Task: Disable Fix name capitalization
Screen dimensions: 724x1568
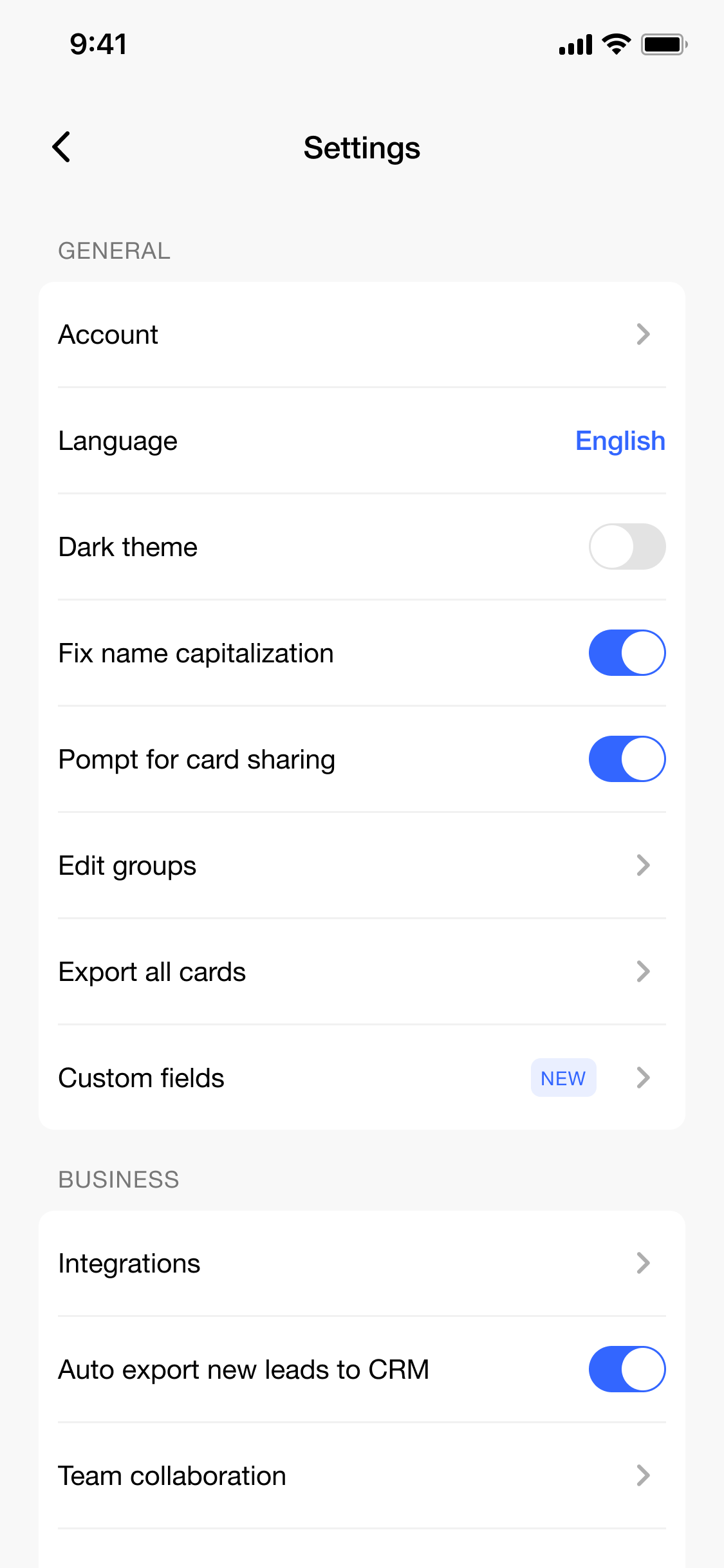Action: [626, 652]
